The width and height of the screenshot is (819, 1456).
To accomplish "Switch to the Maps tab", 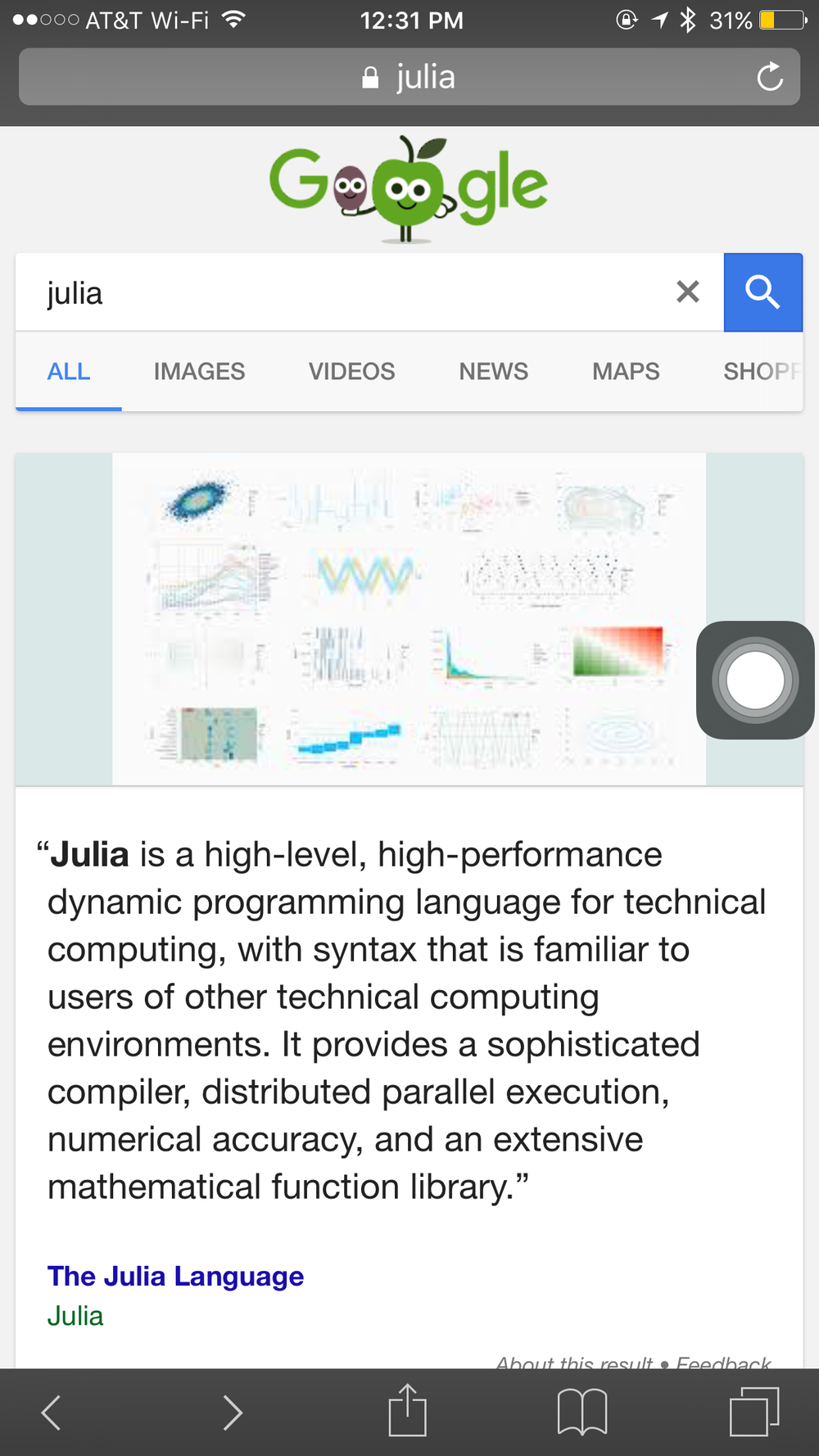I will [x=626, y=372].
